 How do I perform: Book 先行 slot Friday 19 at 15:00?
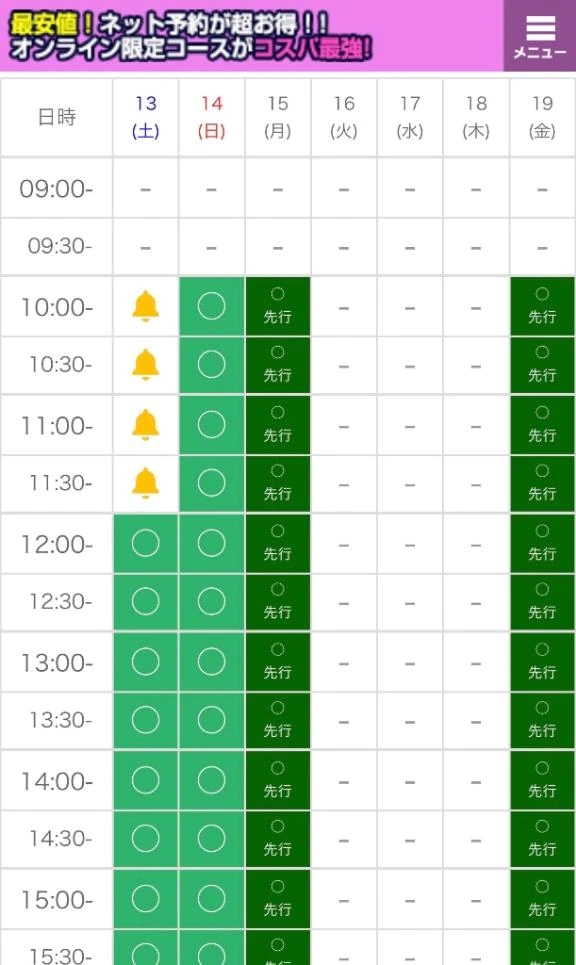tap(542, 899)
